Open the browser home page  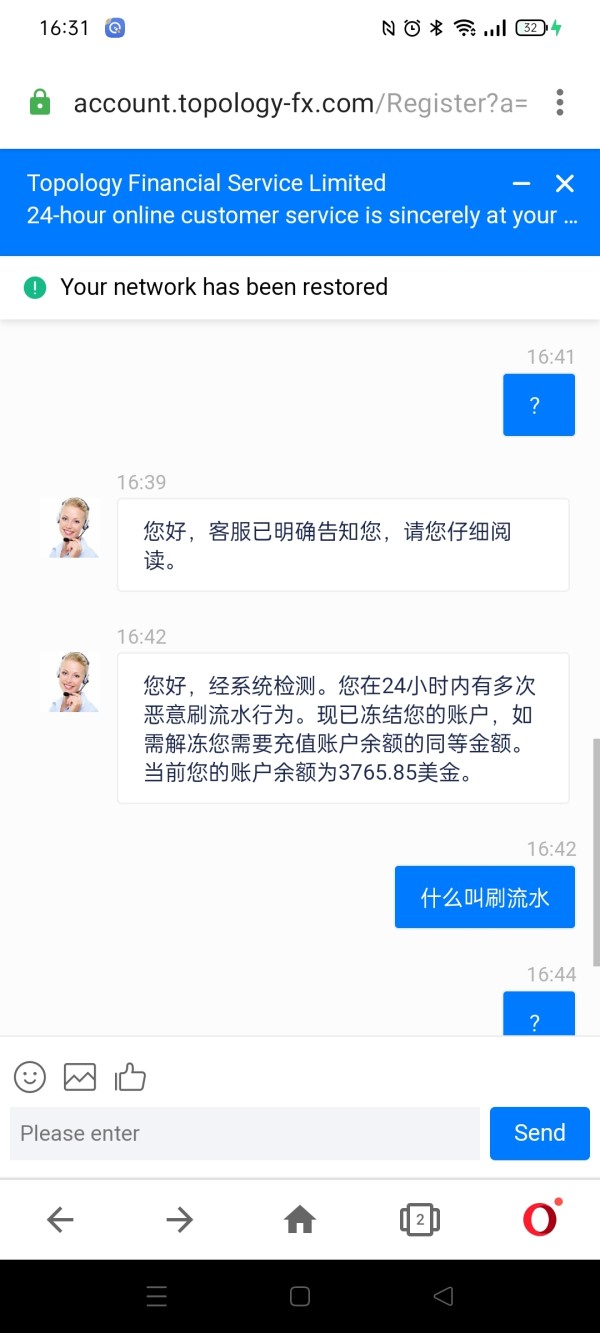300,1219
